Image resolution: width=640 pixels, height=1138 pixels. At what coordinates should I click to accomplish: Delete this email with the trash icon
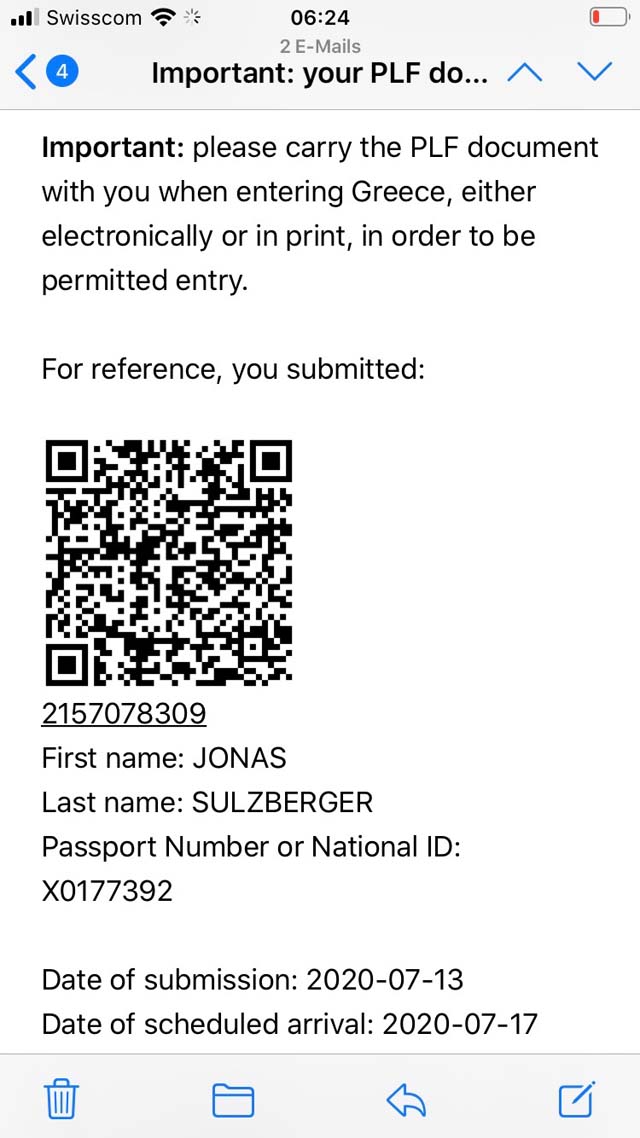tap(62, 1099)
